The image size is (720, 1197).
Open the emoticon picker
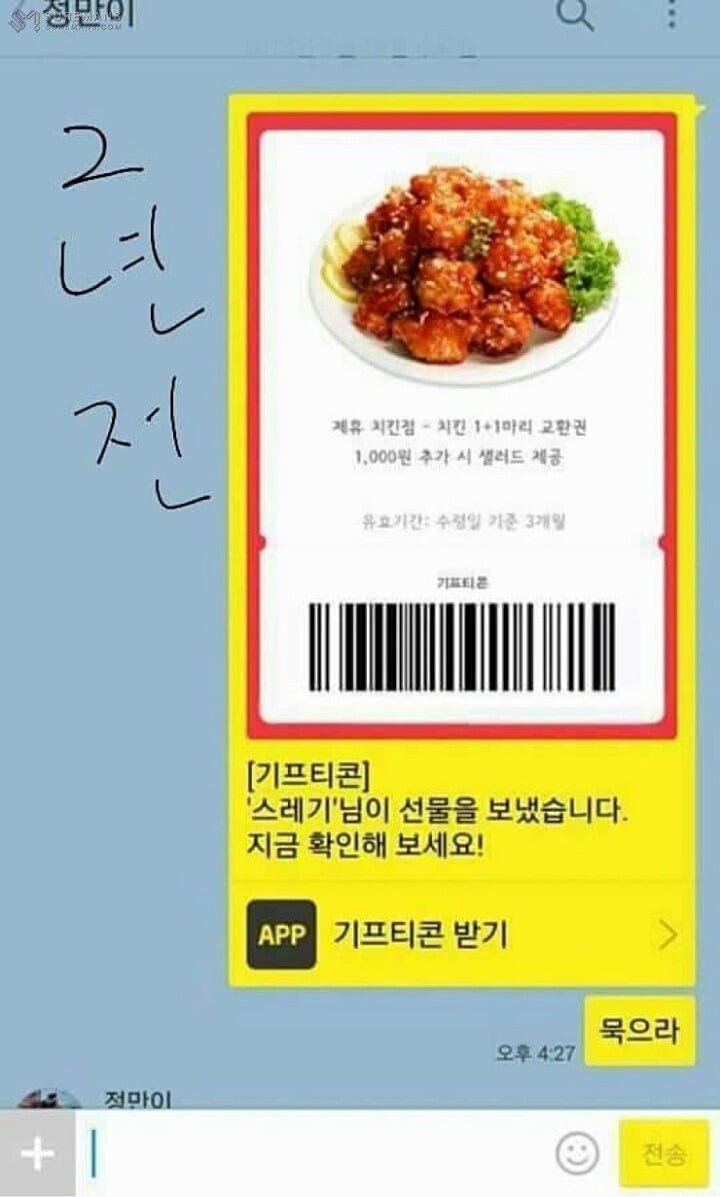[577, 1154]
